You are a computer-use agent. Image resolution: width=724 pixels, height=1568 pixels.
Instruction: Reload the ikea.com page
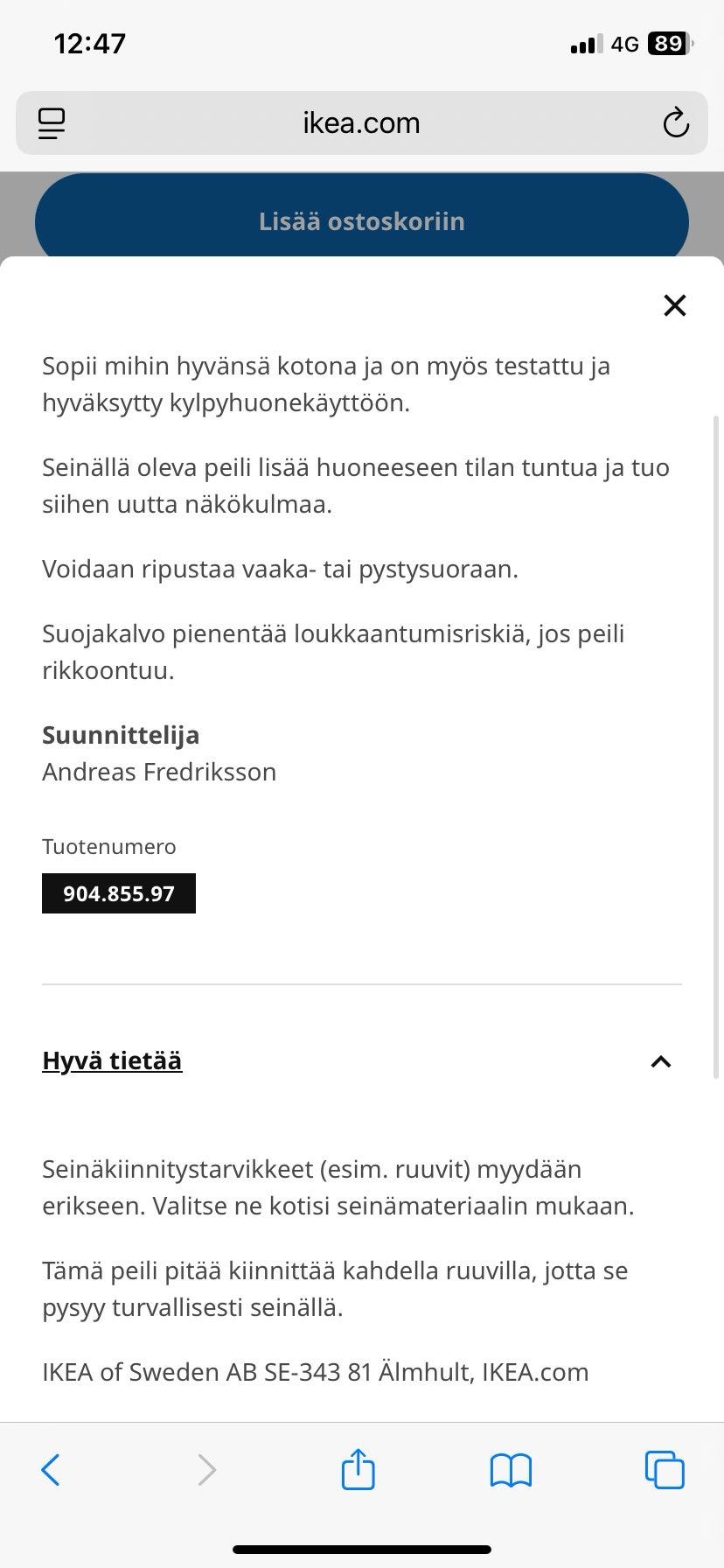pos(676,122)
